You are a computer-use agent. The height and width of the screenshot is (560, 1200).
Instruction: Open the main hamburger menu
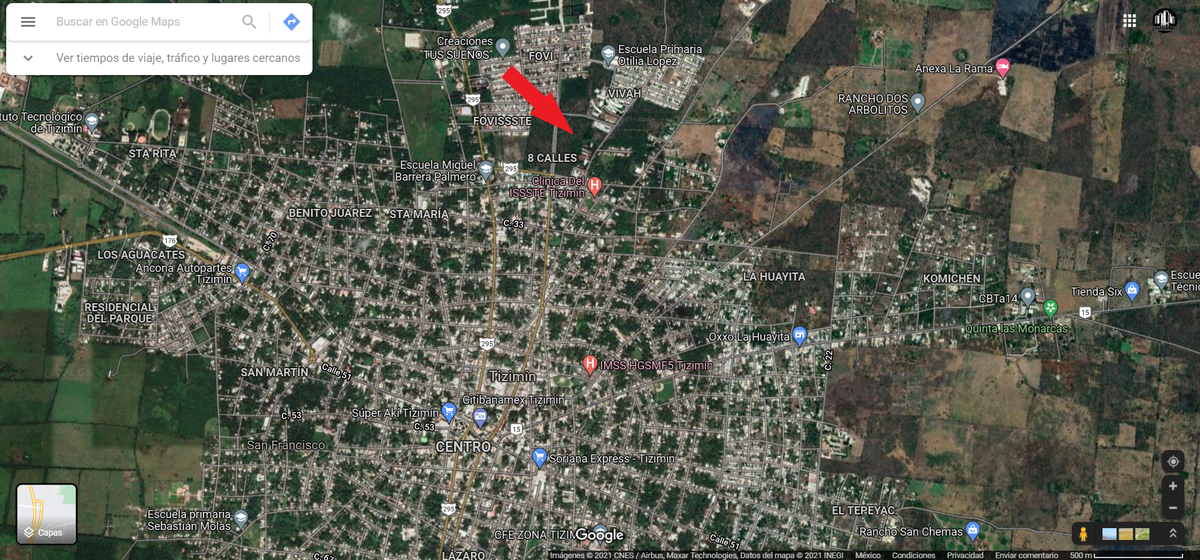(x=28, y=22)
